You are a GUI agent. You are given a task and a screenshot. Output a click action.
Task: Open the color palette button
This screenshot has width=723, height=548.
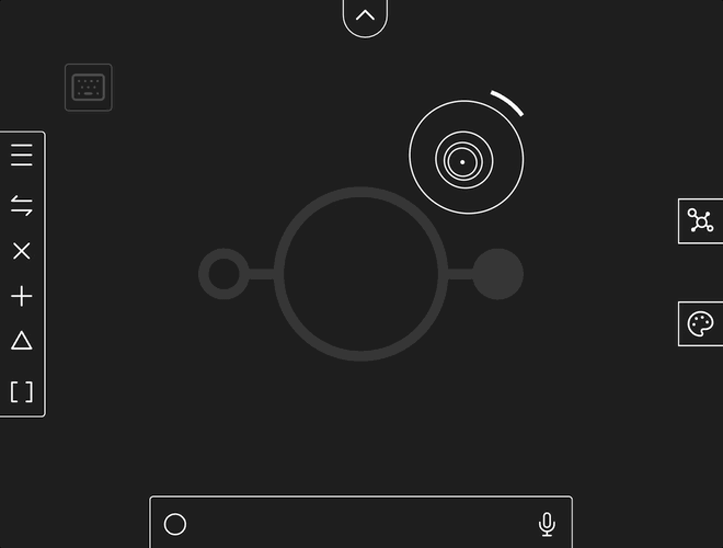click(x=700, y=324)
